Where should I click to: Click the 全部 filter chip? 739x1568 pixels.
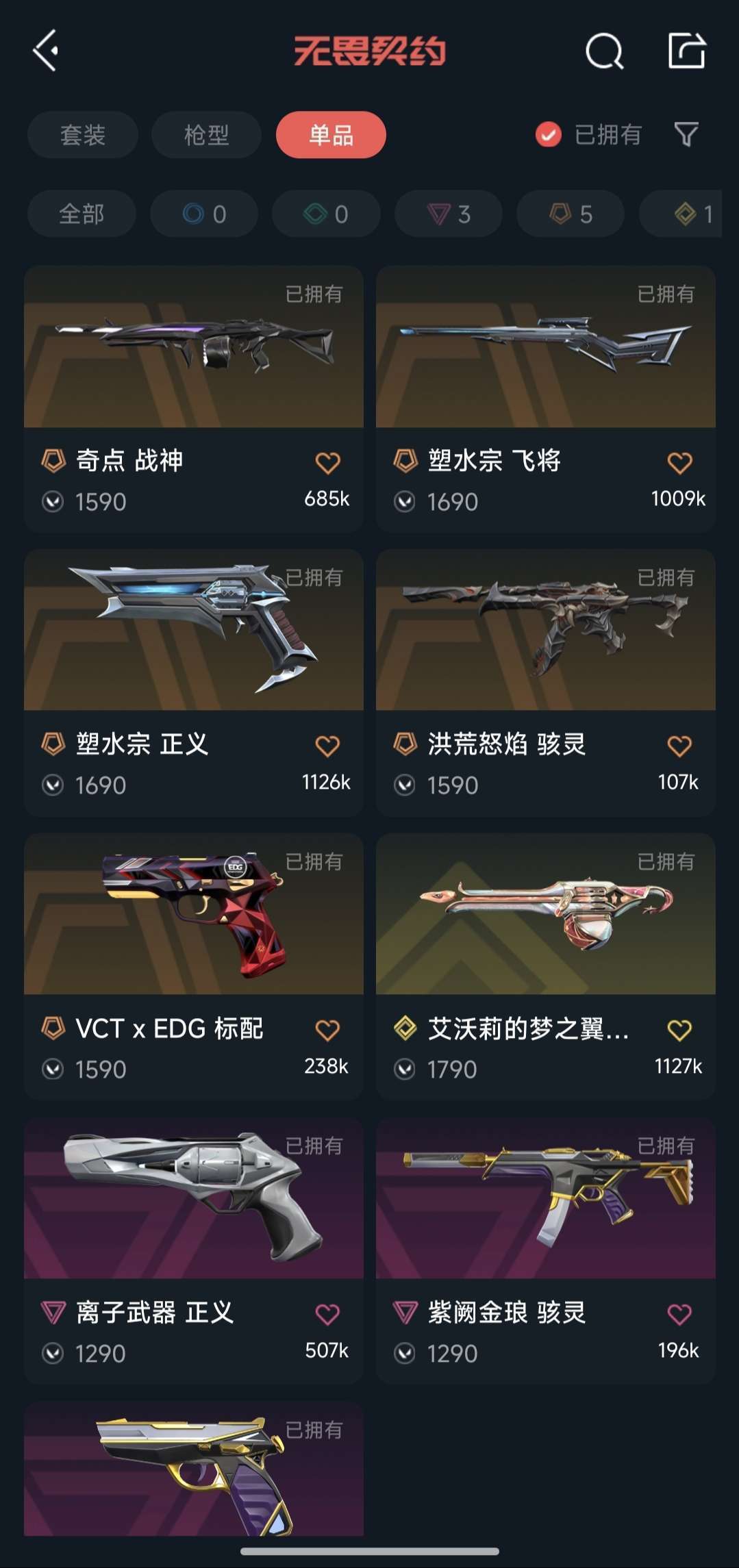[82, 213]
